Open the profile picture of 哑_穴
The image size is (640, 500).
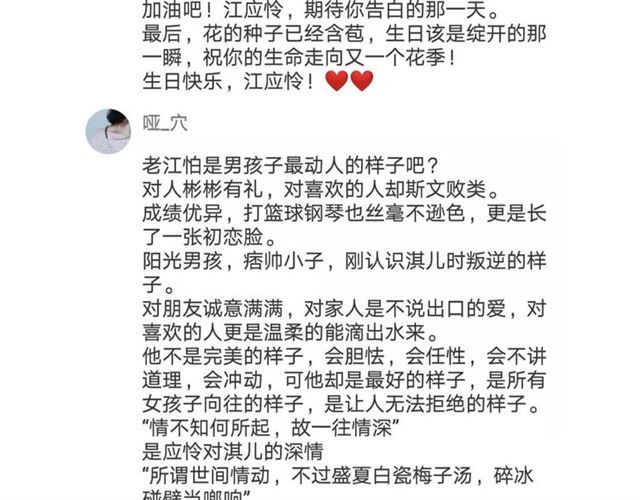click(x=107, y=131)
